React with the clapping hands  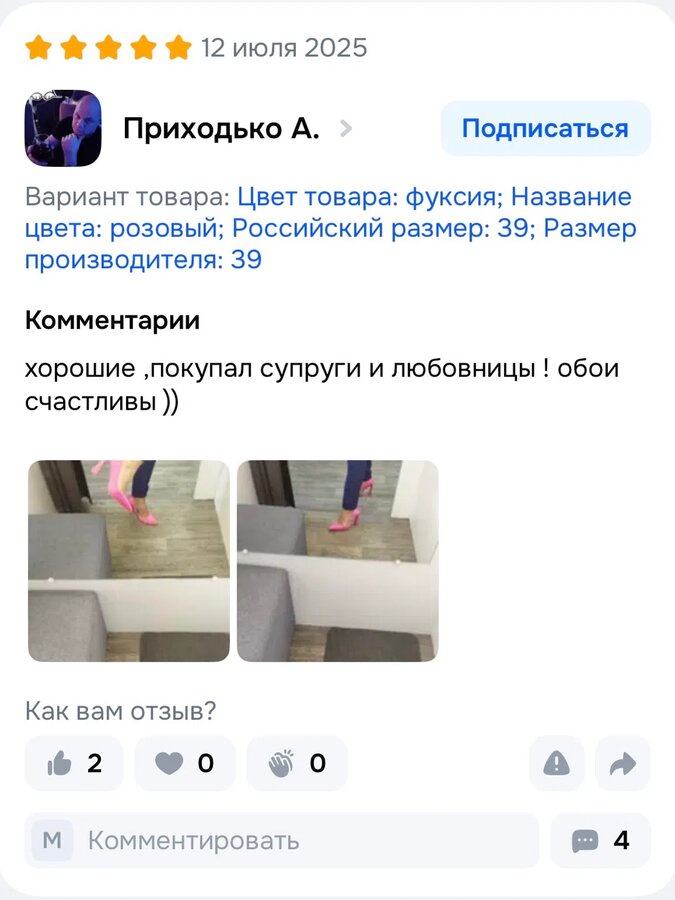point(297,764)
